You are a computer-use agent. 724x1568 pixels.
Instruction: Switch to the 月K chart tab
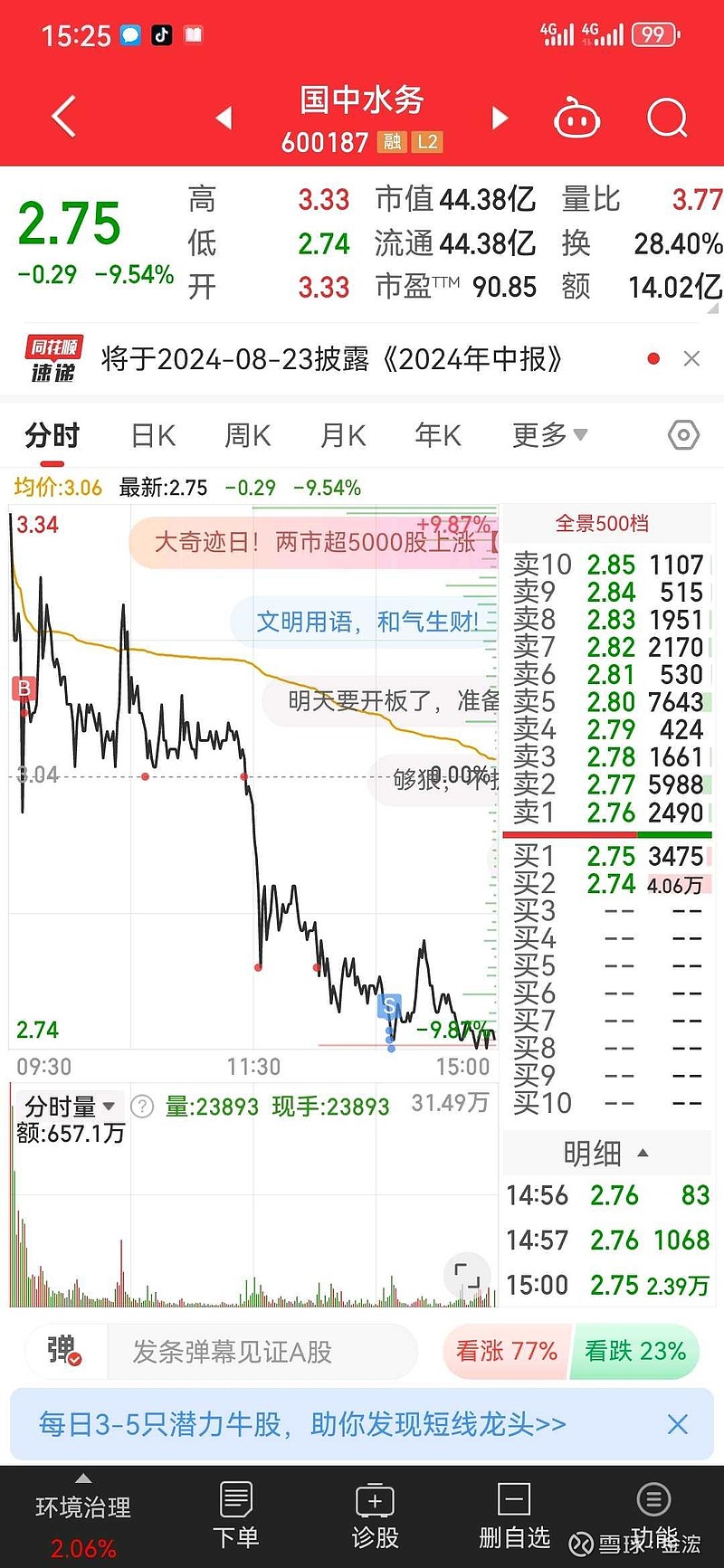click(x=343, y=435)
